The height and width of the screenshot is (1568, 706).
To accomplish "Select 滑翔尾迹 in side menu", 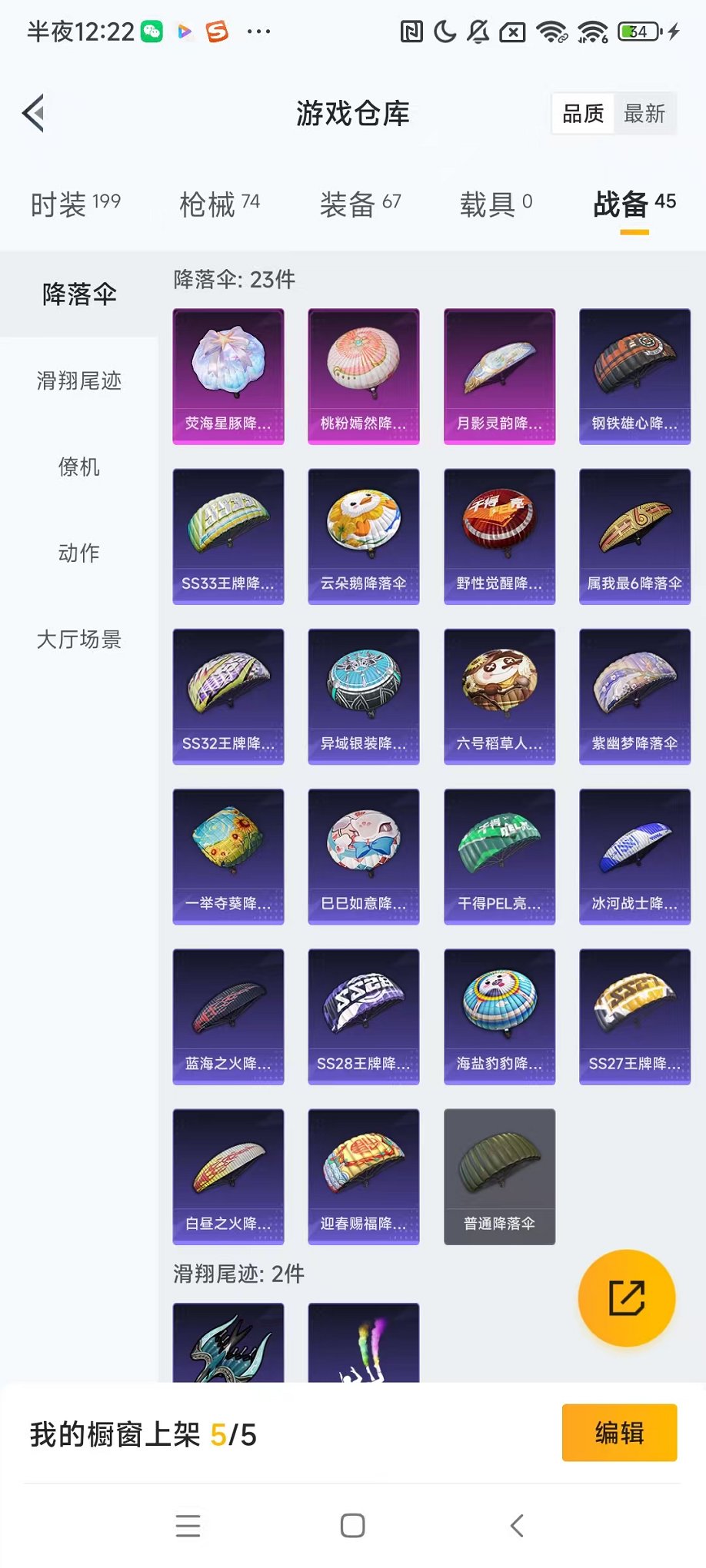I will [x=78, y=380].
